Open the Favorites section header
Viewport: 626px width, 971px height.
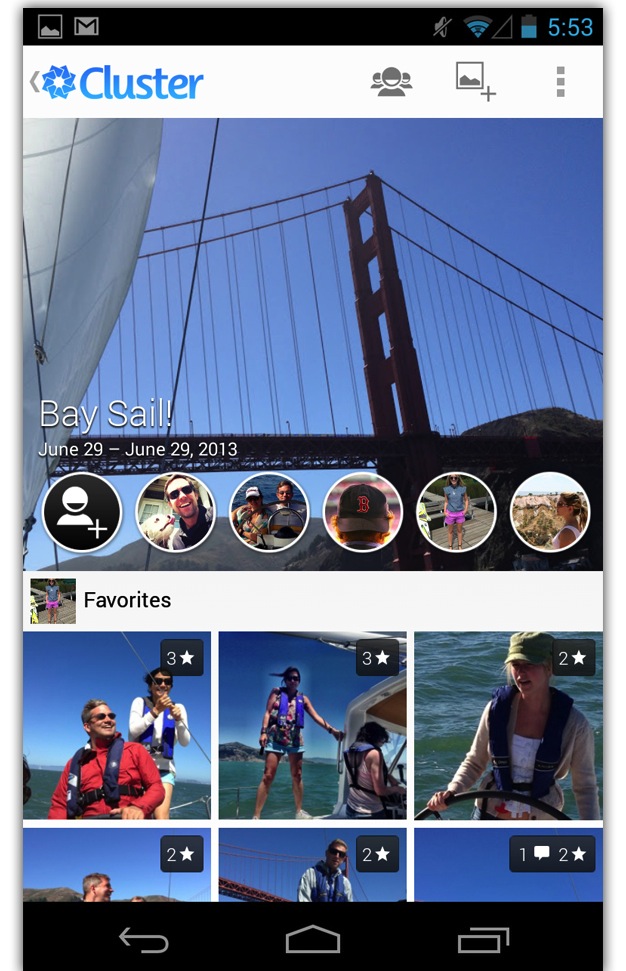click(x=127, y=600)
